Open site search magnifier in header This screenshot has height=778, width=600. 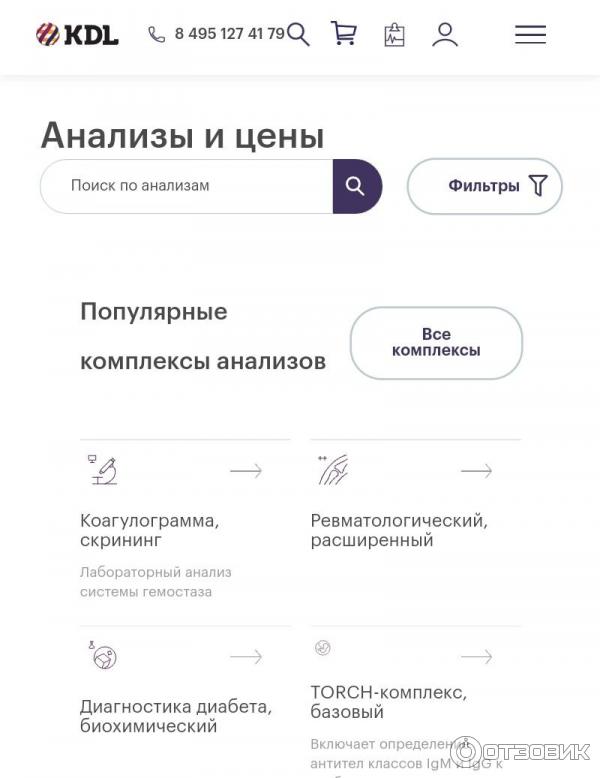tap(298, 35)
